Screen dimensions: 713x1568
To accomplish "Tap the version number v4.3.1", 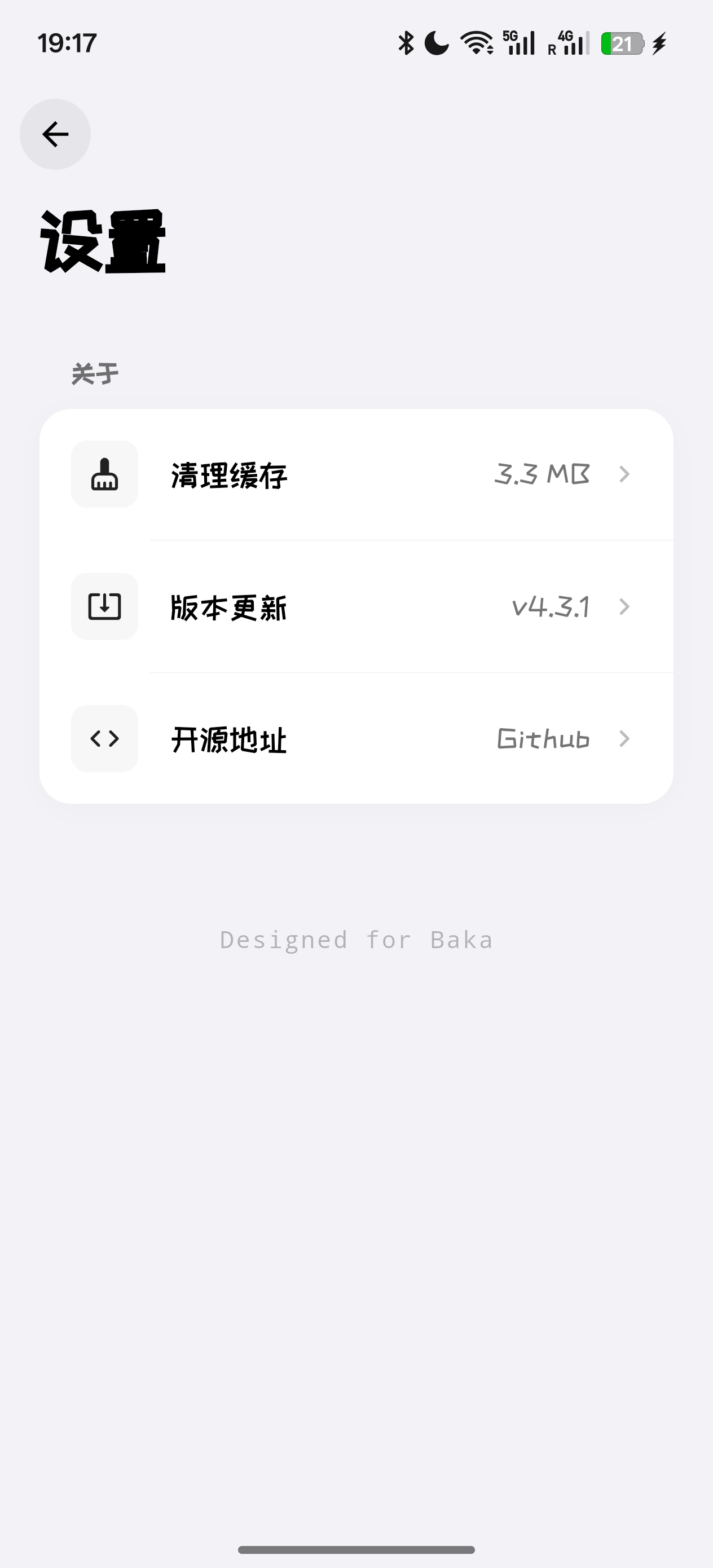I will [x=551, y=606].
